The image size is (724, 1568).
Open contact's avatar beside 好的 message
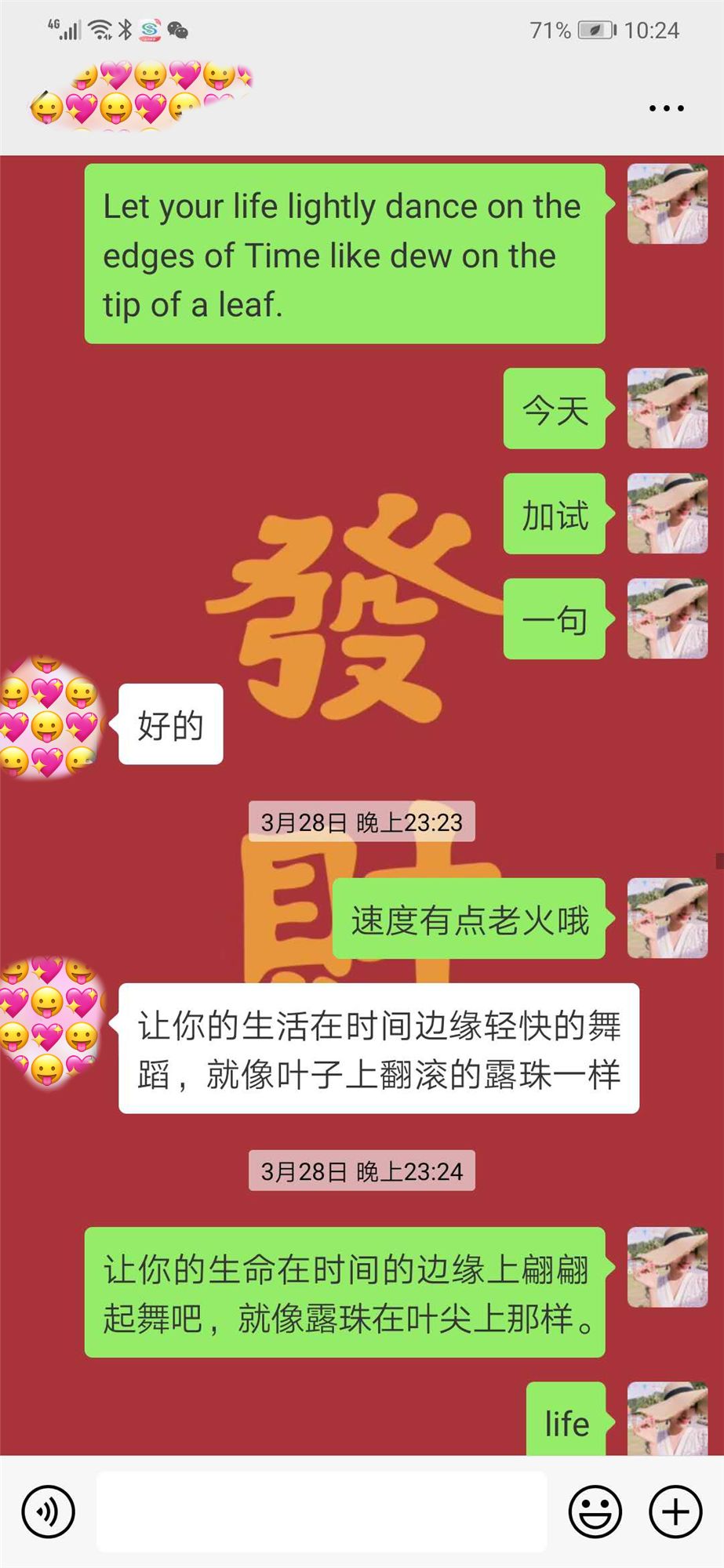[x=49, y=718]
